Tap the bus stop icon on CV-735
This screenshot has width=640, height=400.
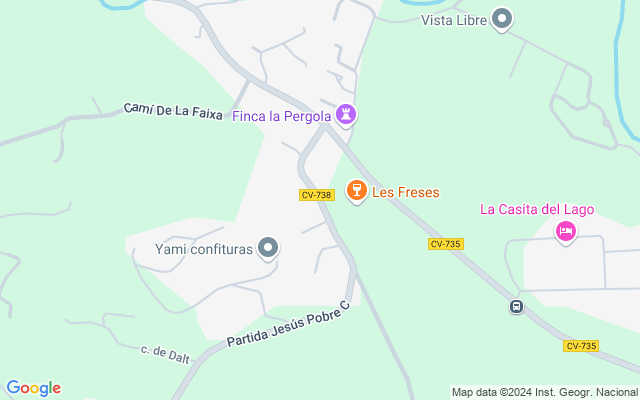point(516,306)
